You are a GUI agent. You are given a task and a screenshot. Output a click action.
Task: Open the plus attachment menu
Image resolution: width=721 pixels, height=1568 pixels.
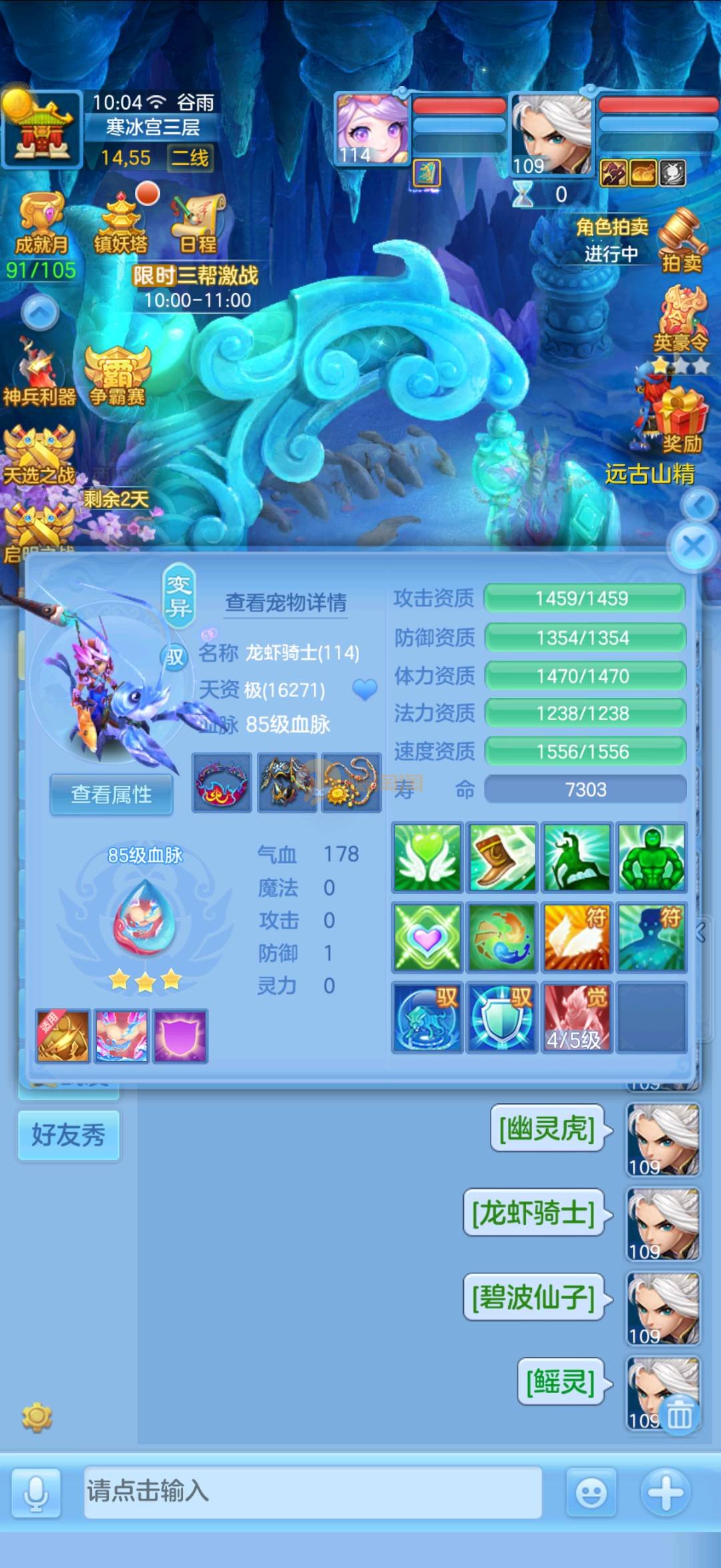665,1491
